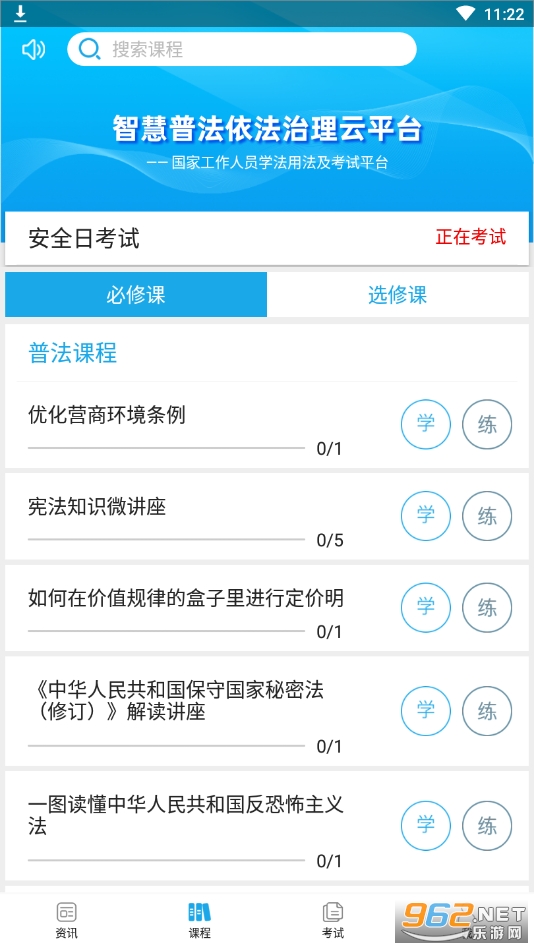Tap 学 for 保守国家秘密法解读讲座
Image resolution: width=534 pixels, height=949 pixels.
pyautogui.click(x=426, y=711)
